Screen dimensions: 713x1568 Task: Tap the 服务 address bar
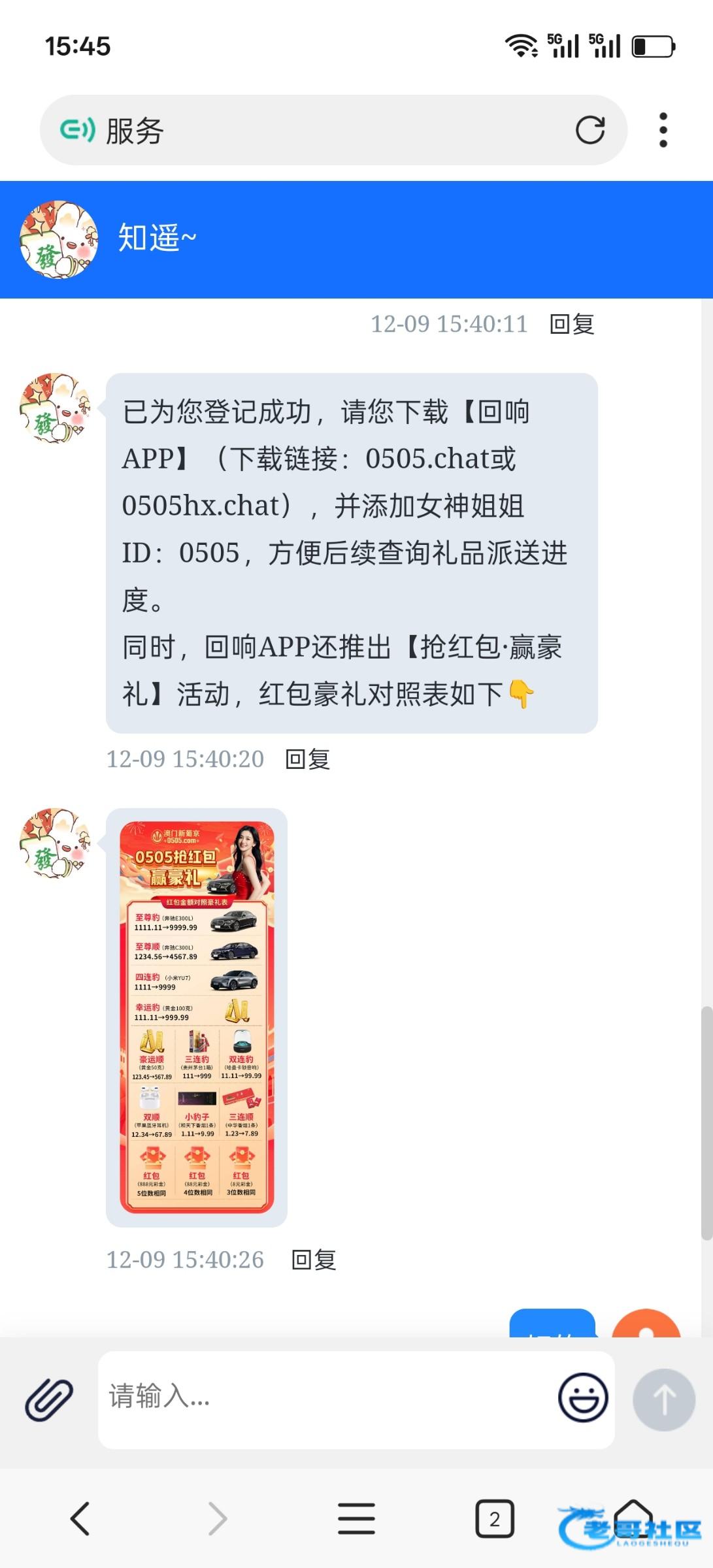(314, 130)
